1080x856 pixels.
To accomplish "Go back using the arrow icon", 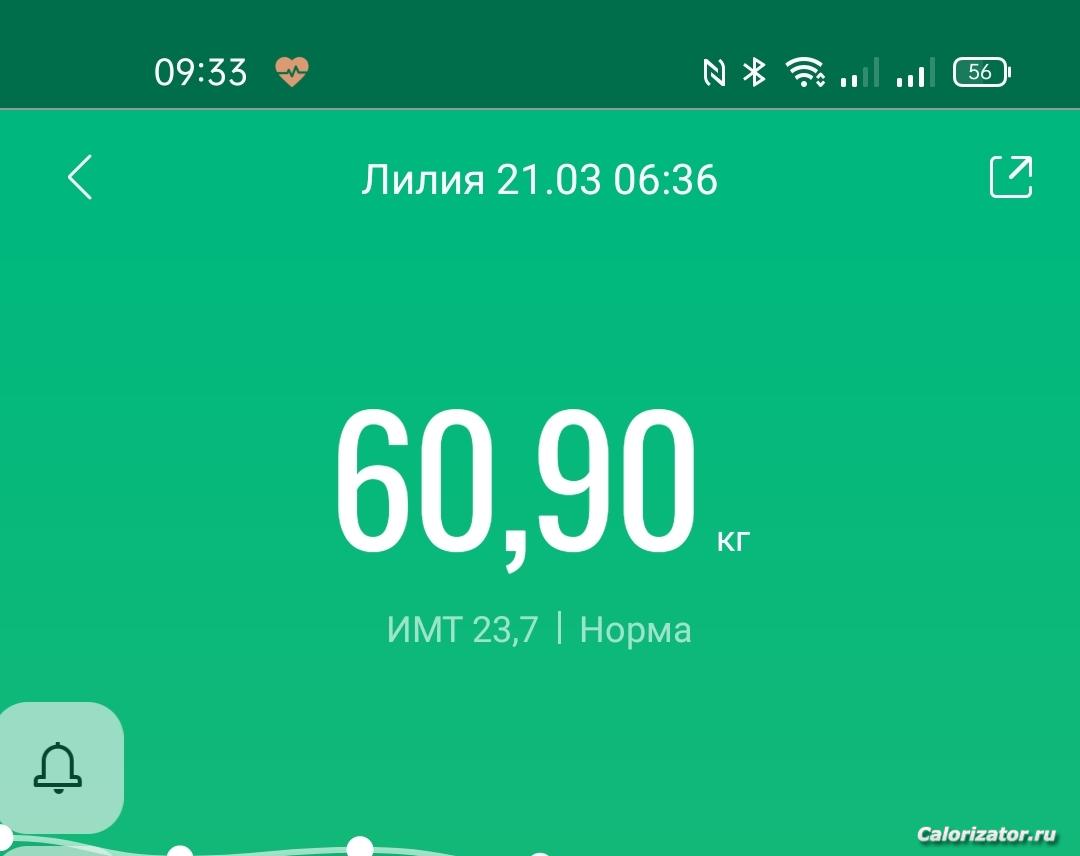I will (80, 178).
